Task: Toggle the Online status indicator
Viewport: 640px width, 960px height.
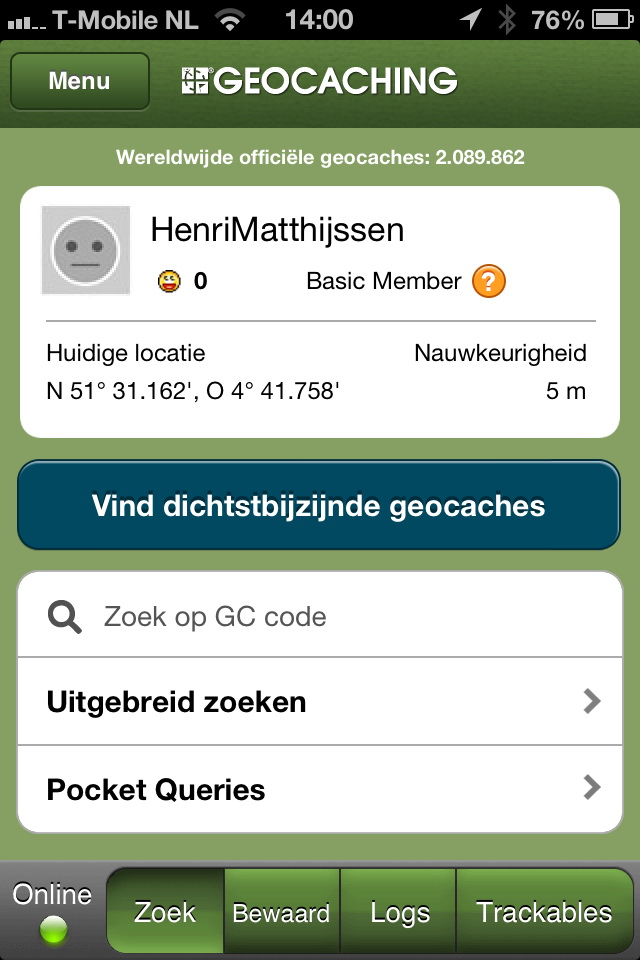Action: click(x=52, y=912)
